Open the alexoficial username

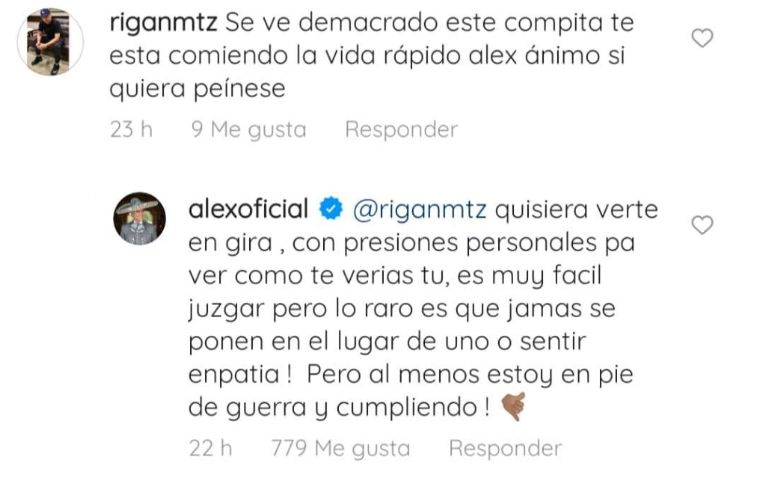click(250, 211)
